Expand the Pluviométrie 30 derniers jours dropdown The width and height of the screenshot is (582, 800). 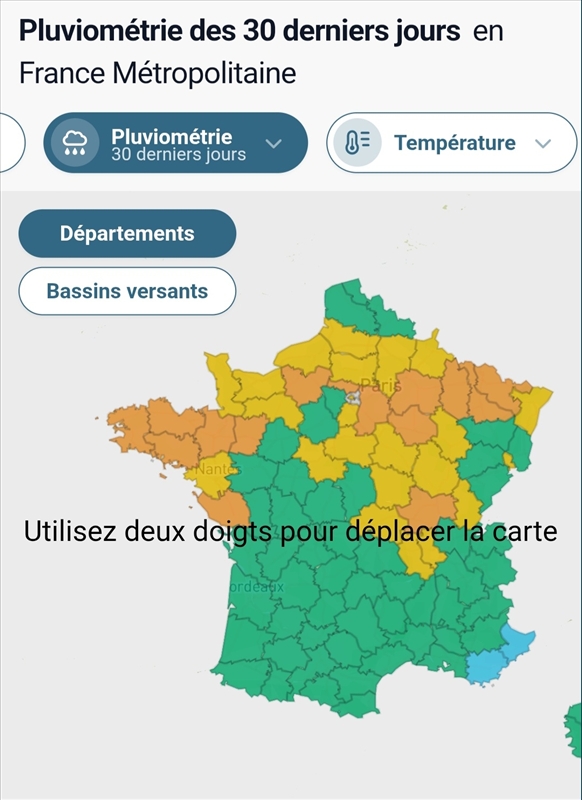(x=175, y=143)
